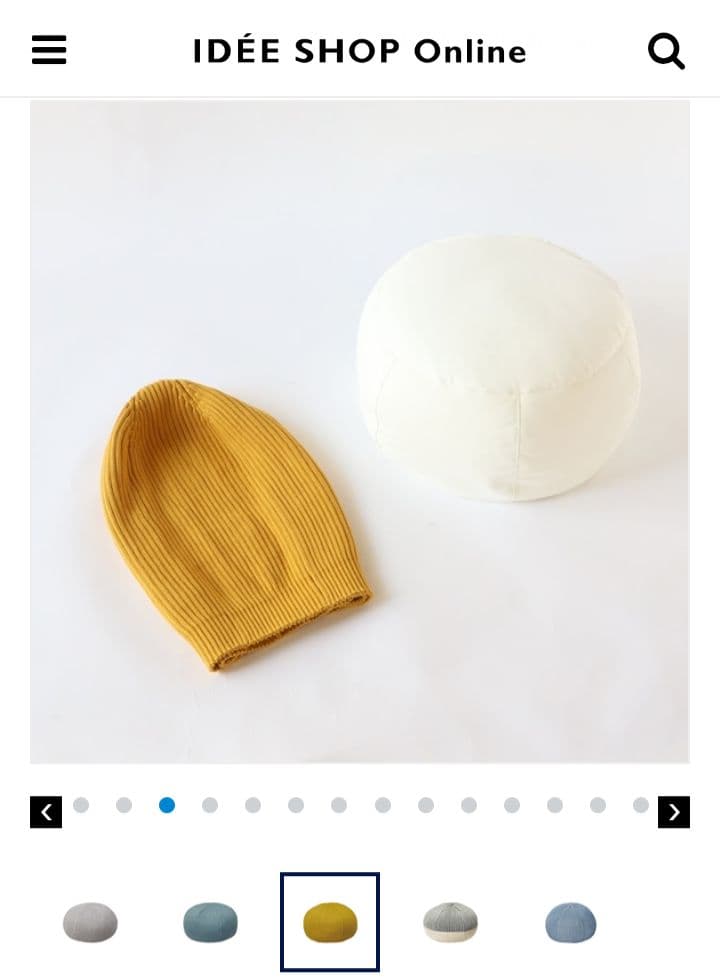Jump to the last pagination dot
Screen dimensions: 720x980
coord(640,804)
